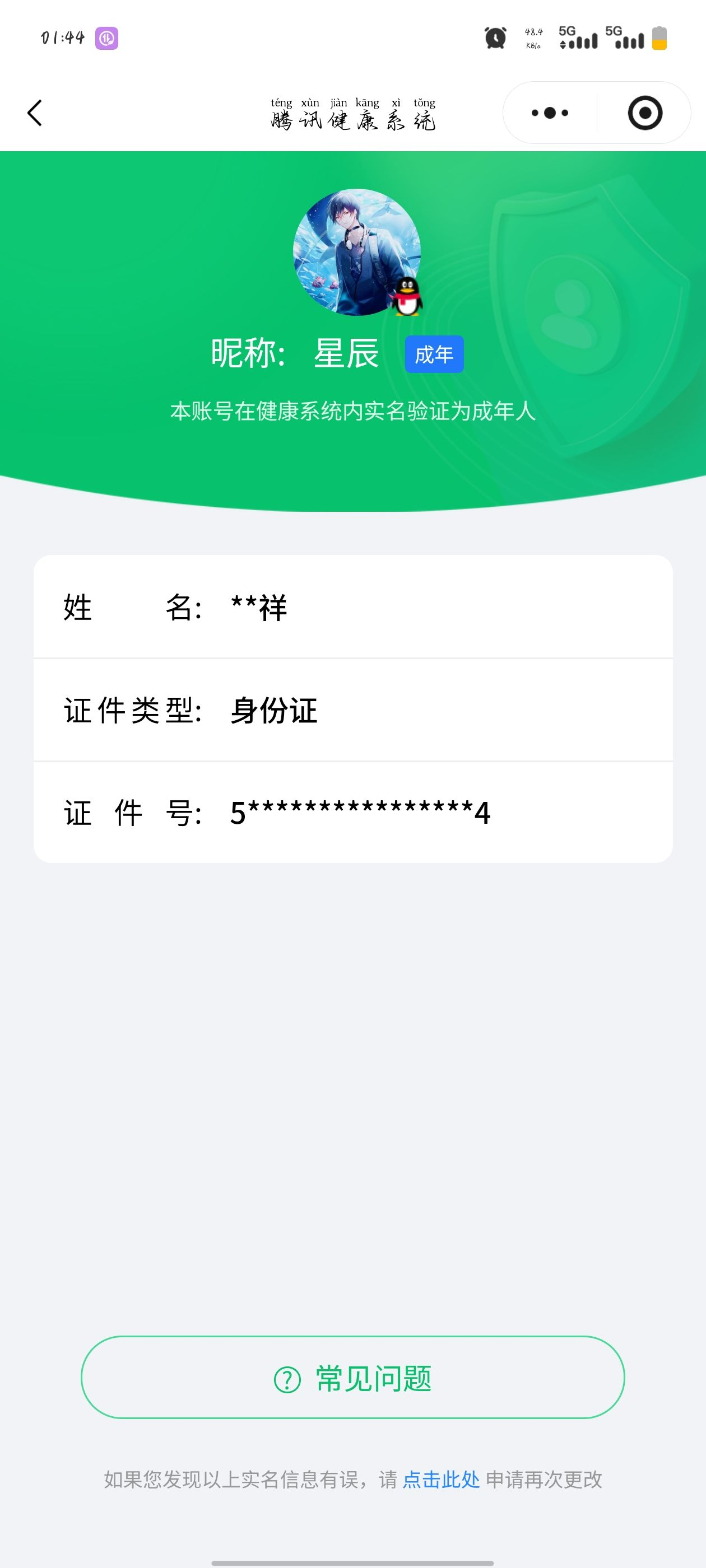The image size is (706, 1568).
Task: Tap the purple app icon next to the clock
Action: [x=106, y=38]
